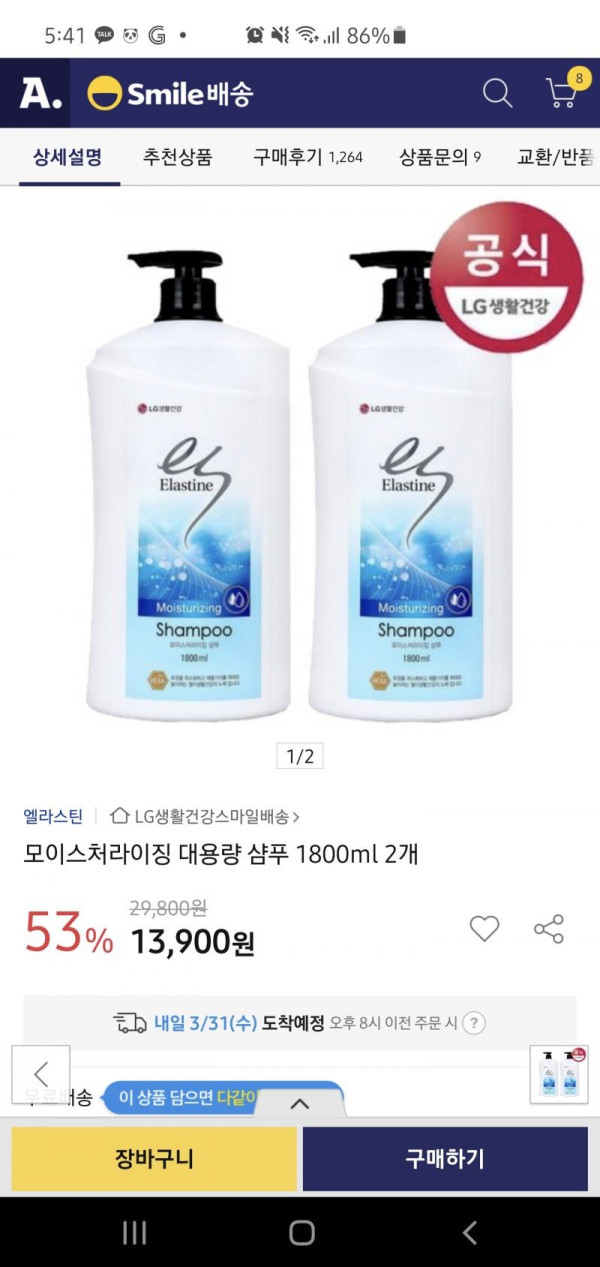The width and height of the screenshot is (600, 1267).
Task: Open 구매후기 reviews tab
Action: pos(307,157)
